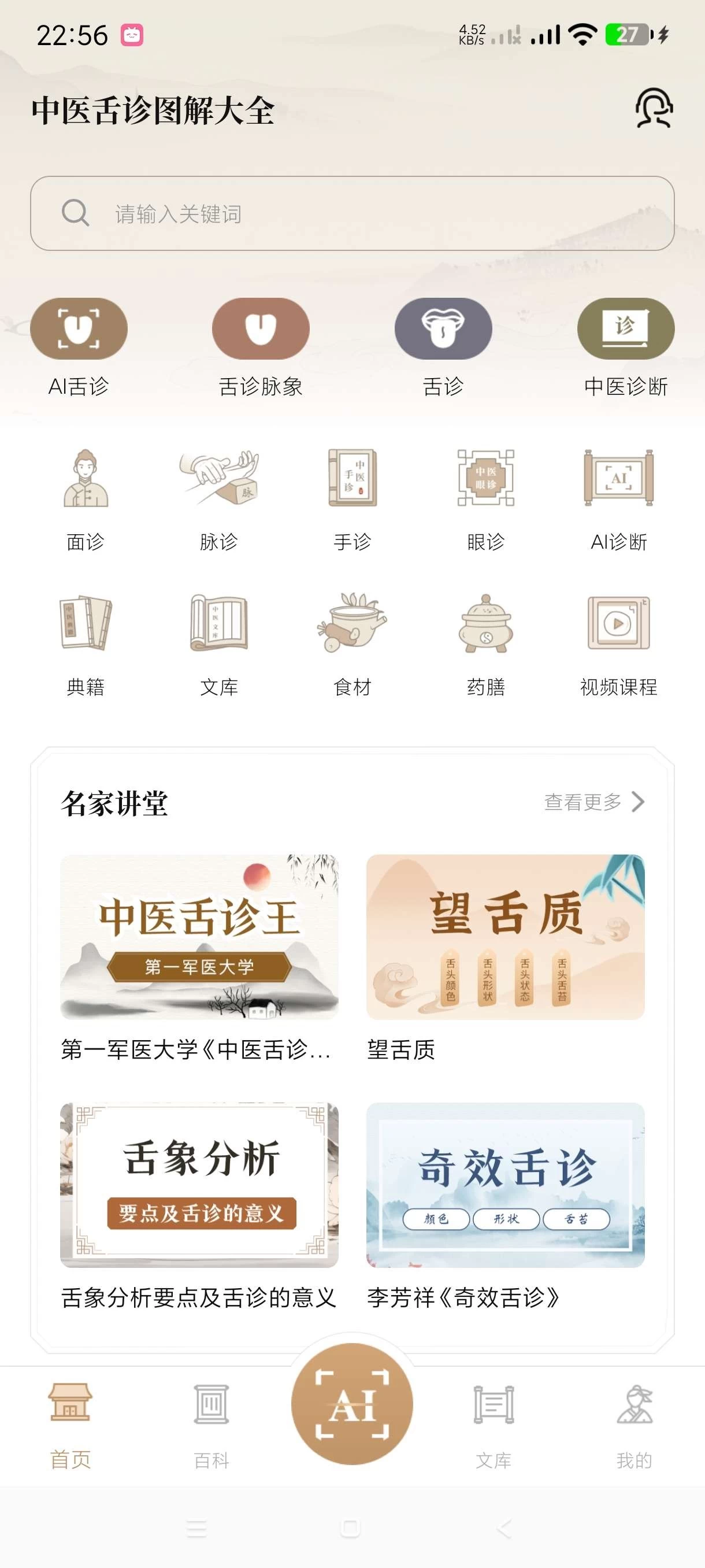Switch to the 我的 tab

pyautogui.click(x=634, y=1425)
